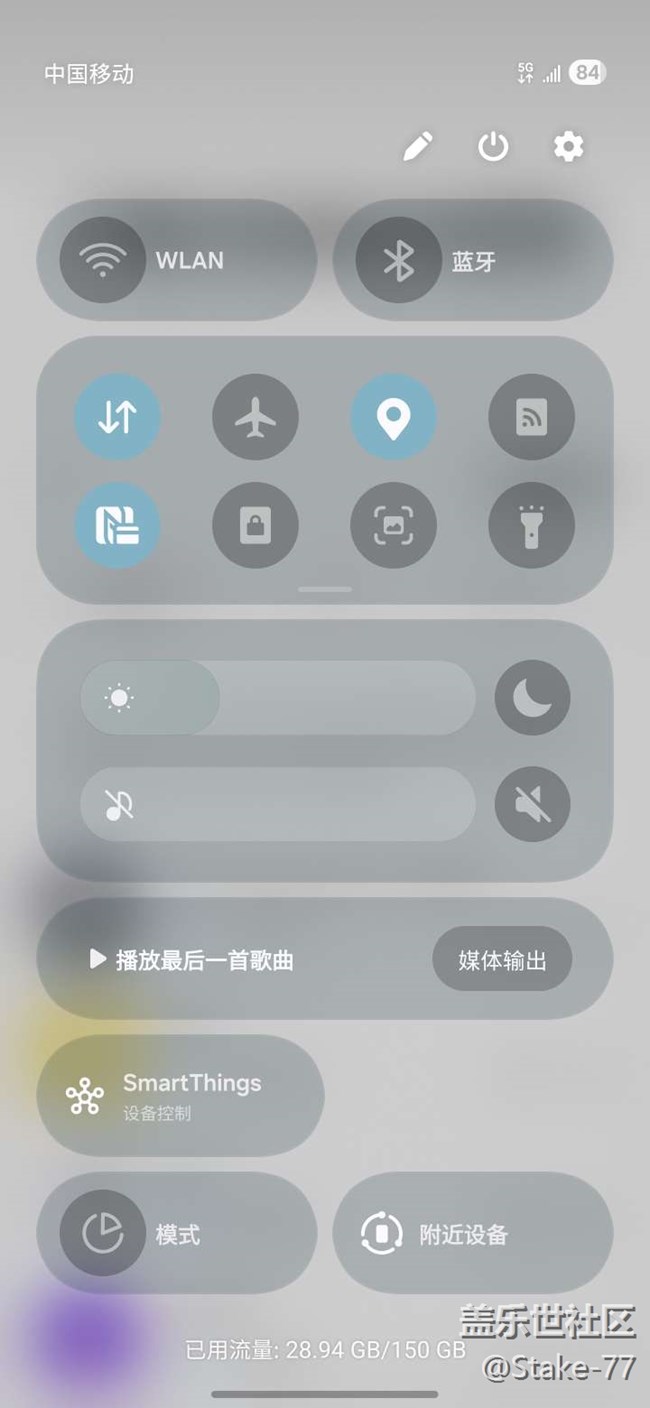Take a screenshot using capture tile
The image size is (650, 1408).
[393, 525]
